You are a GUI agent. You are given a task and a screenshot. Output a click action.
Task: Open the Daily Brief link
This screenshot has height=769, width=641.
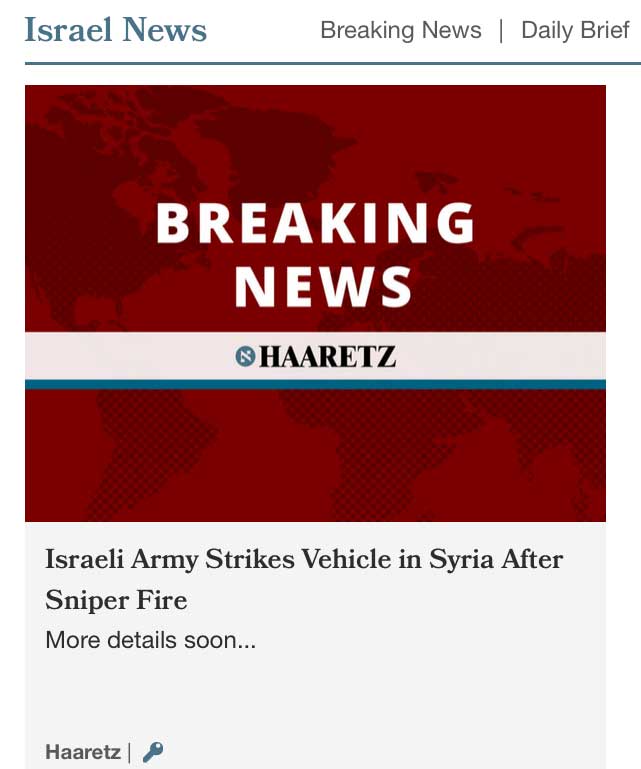coord(575,31)
